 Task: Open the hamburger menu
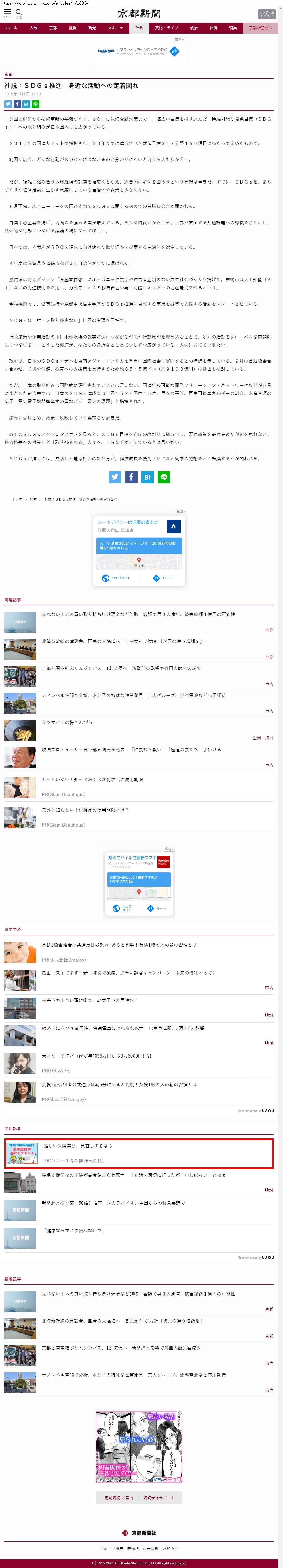pyautogui.click(x=7, y=12)
